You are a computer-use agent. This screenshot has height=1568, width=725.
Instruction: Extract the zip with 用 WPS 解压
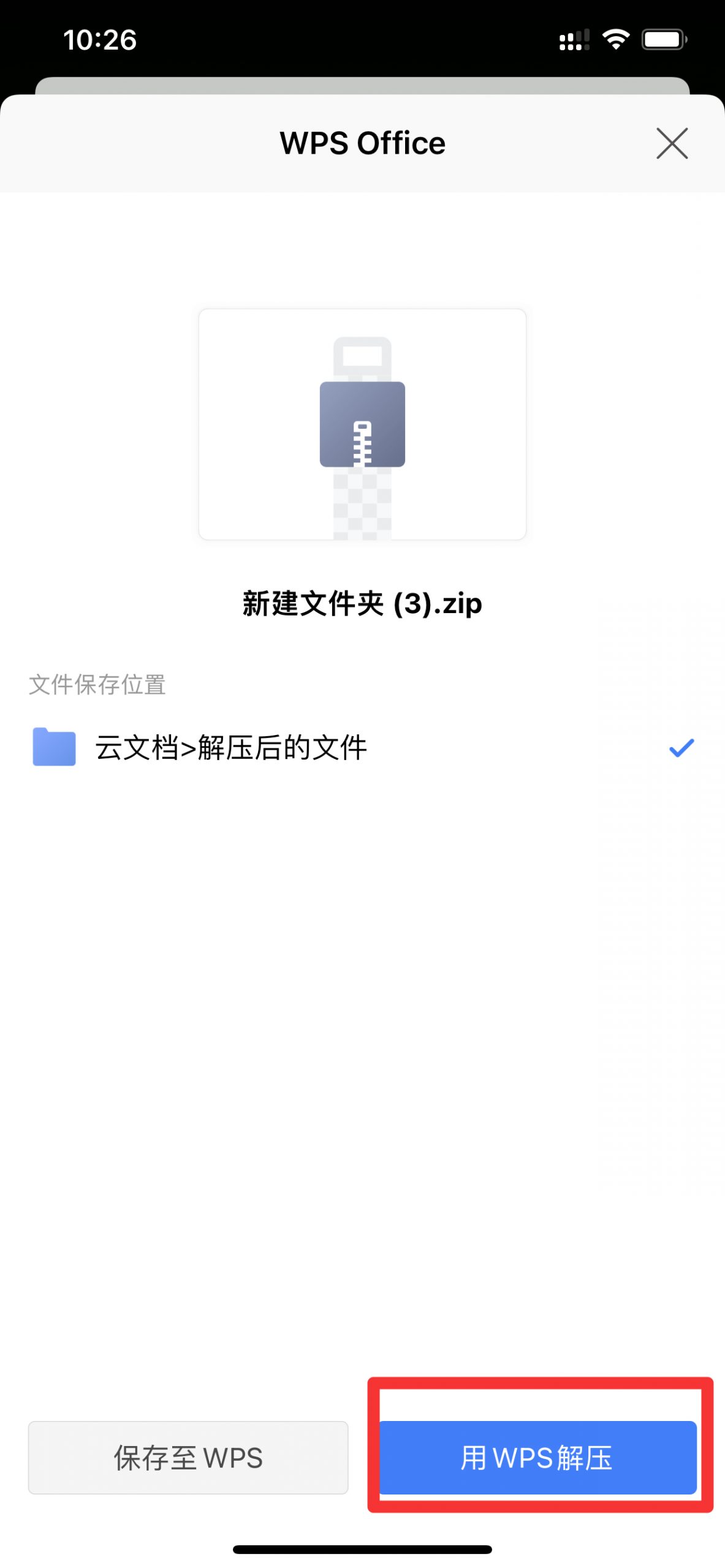click(x=538, y=1458)
